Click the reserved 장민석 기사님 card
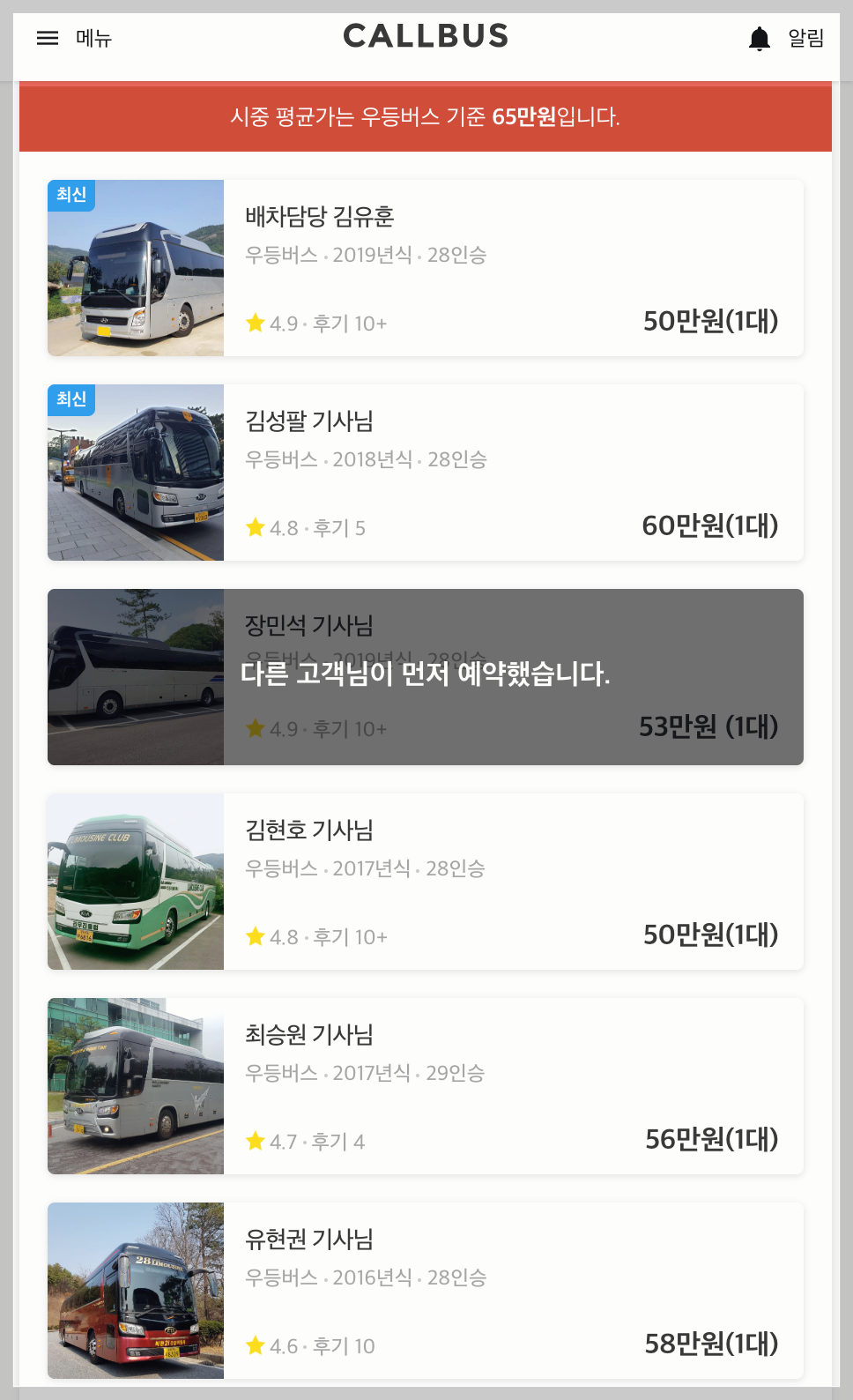853x1400 pixels. point(426,677)
